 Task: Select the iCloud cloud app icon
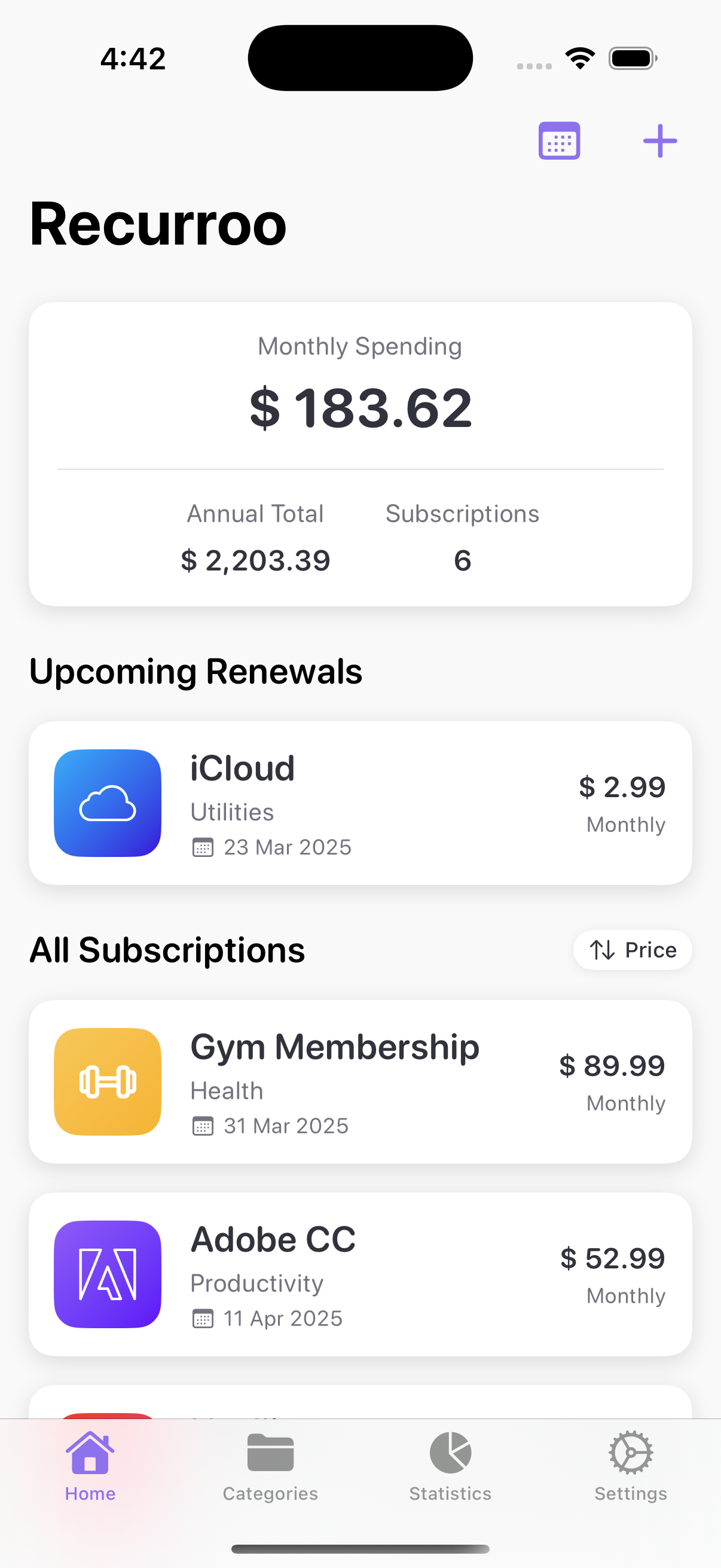click(x=107, y=804)
